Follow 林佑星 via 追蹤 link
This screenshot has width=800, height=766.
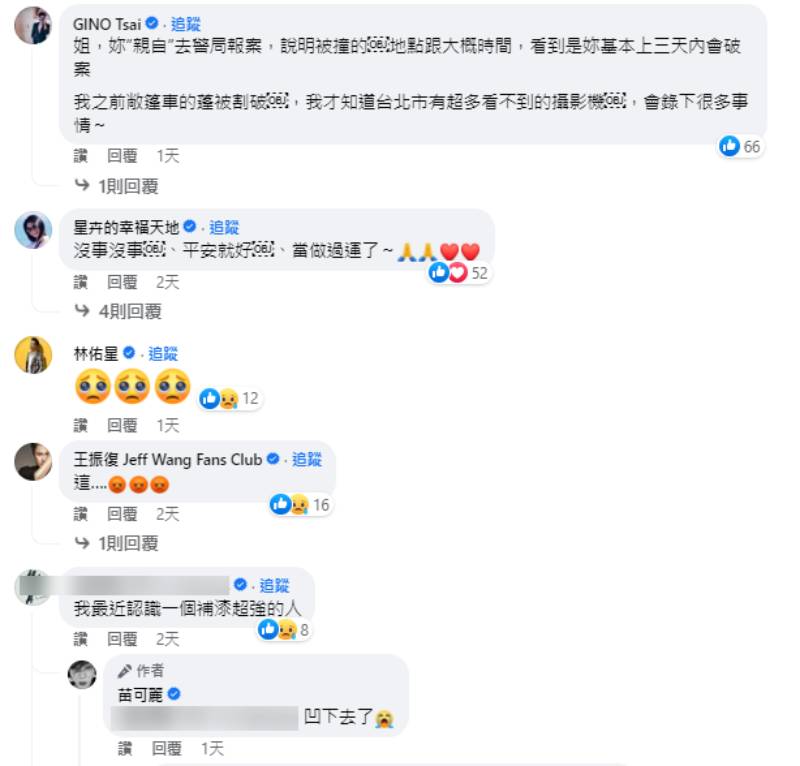point(162,354)
